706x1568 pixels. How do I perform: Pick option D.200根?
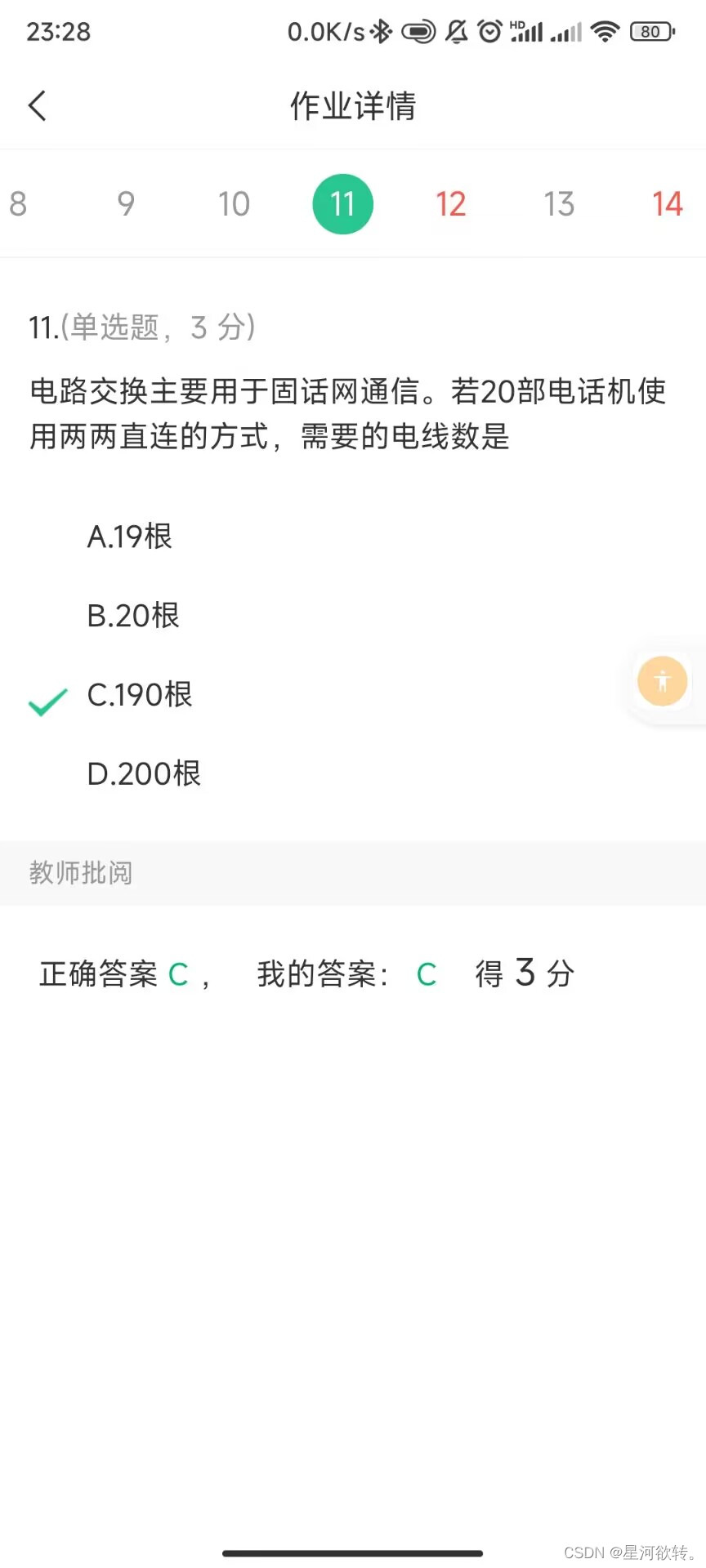(144, 773)
